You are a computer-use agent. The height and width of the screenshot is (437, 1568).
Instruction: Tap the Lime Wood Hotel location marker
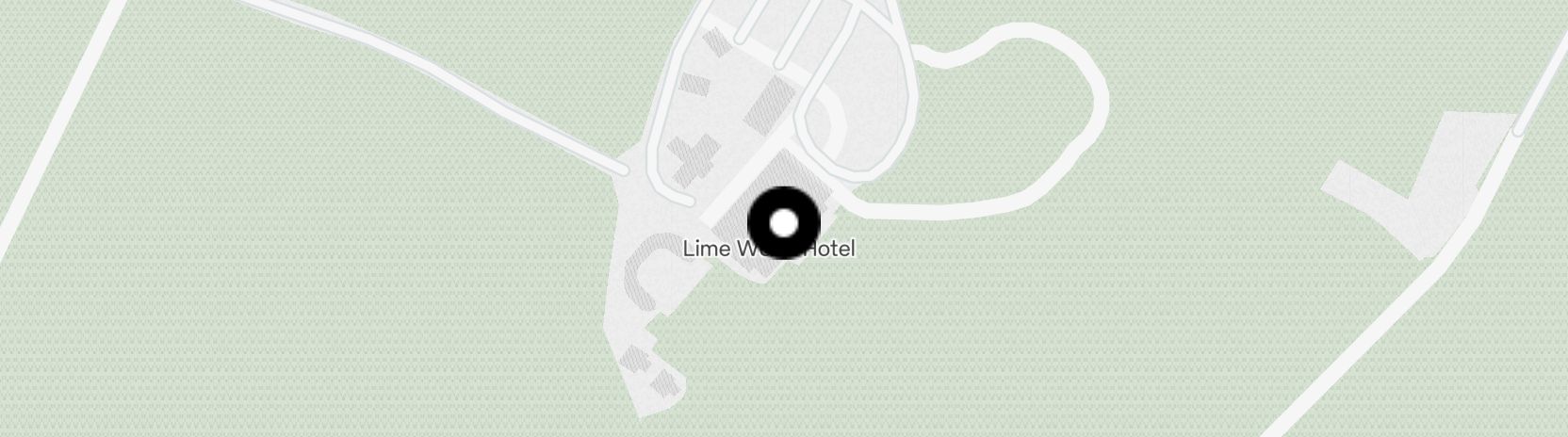(783, 223)
